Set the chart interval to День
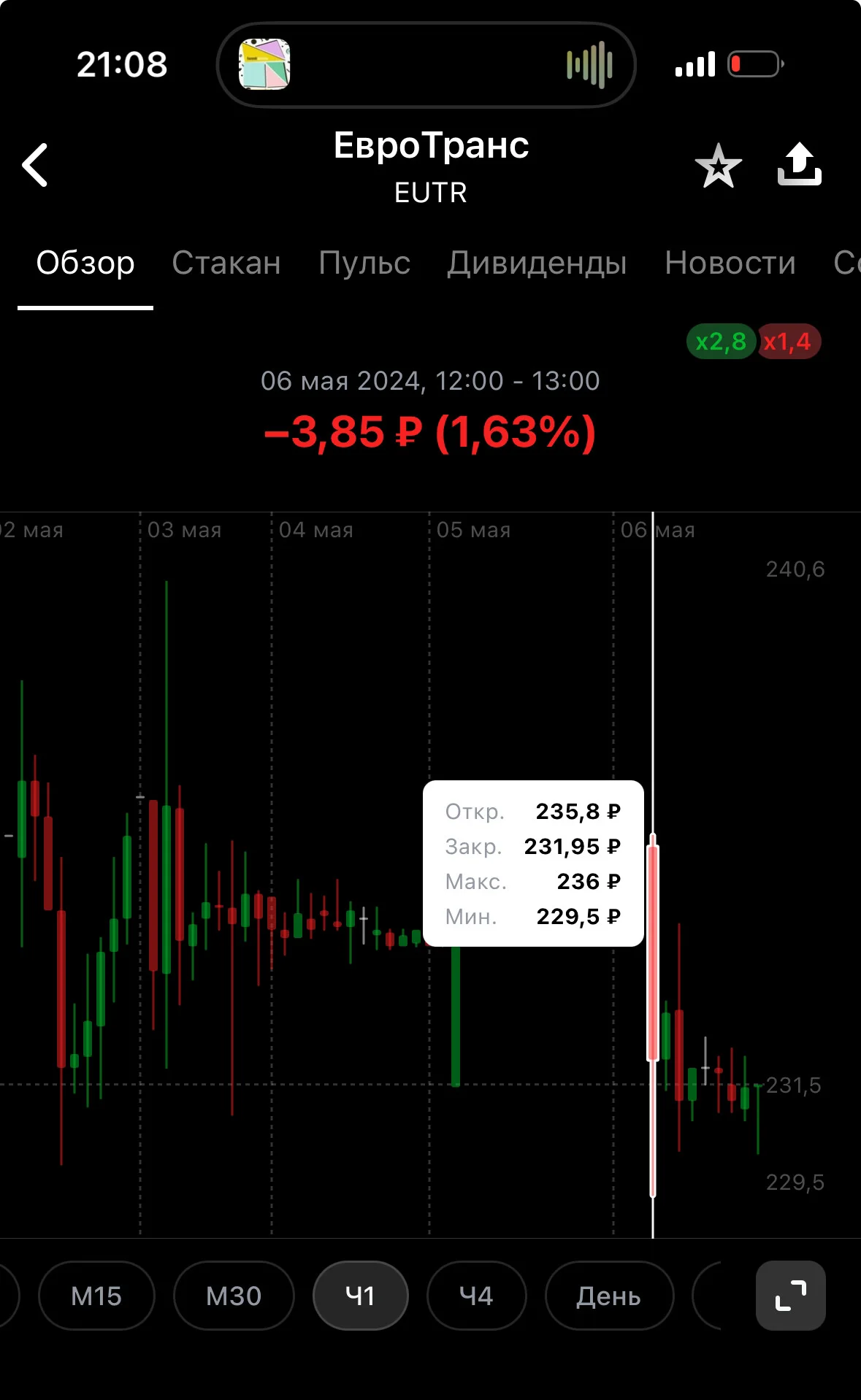Screen dimensions: 861x1400 (609, 1296)
